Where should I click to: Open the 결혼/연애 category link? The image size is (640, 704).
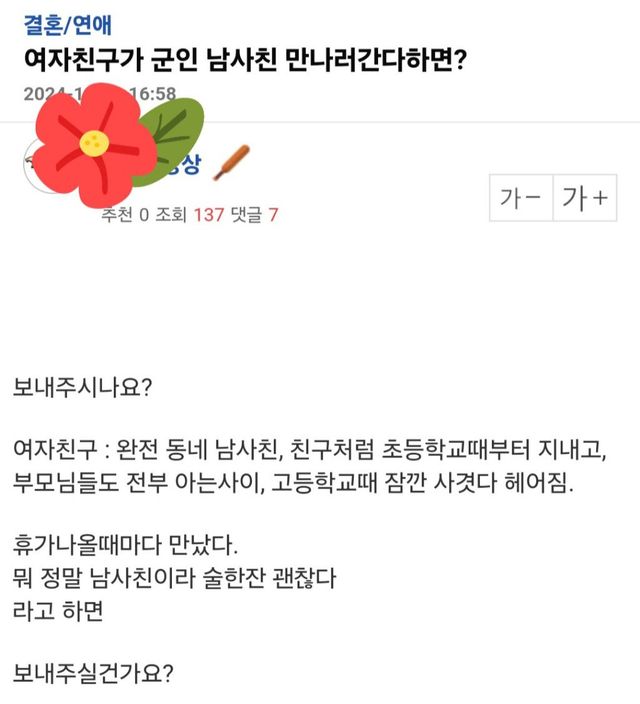67,25
